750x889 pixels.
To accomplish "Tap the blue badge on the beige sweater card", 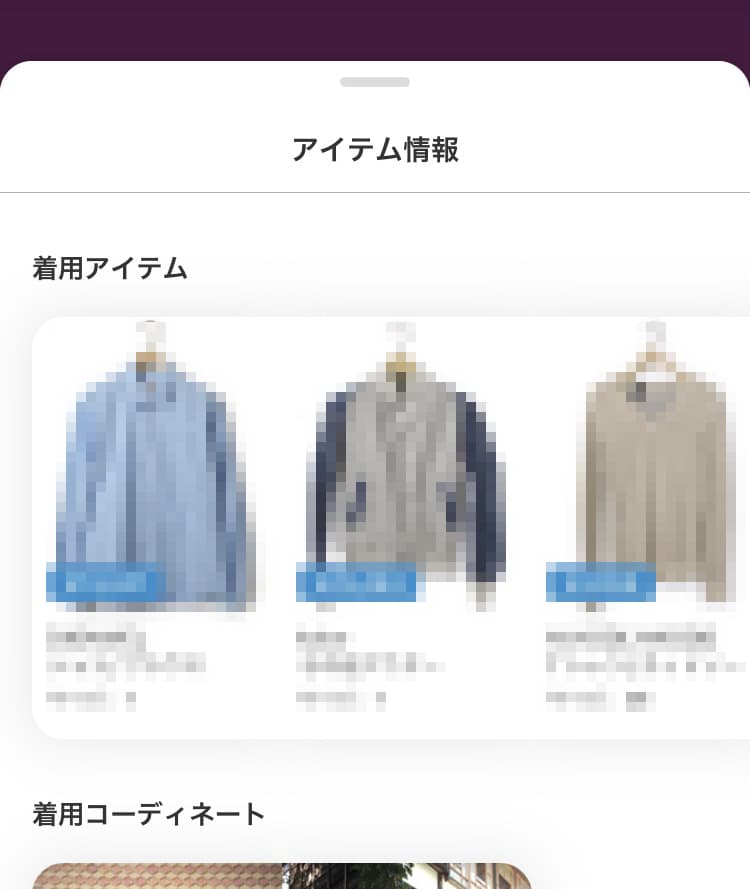I will (x=600, y=584).
